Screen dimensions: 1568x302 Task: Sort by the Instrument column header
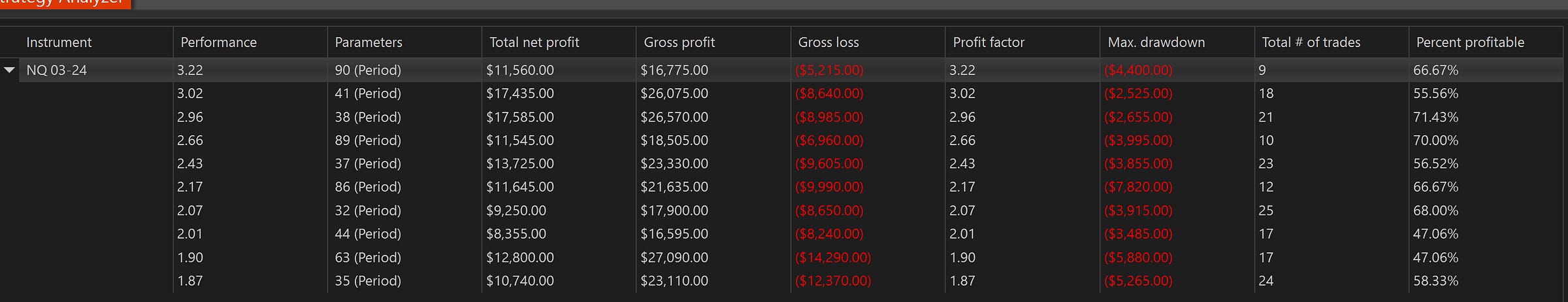59,42
